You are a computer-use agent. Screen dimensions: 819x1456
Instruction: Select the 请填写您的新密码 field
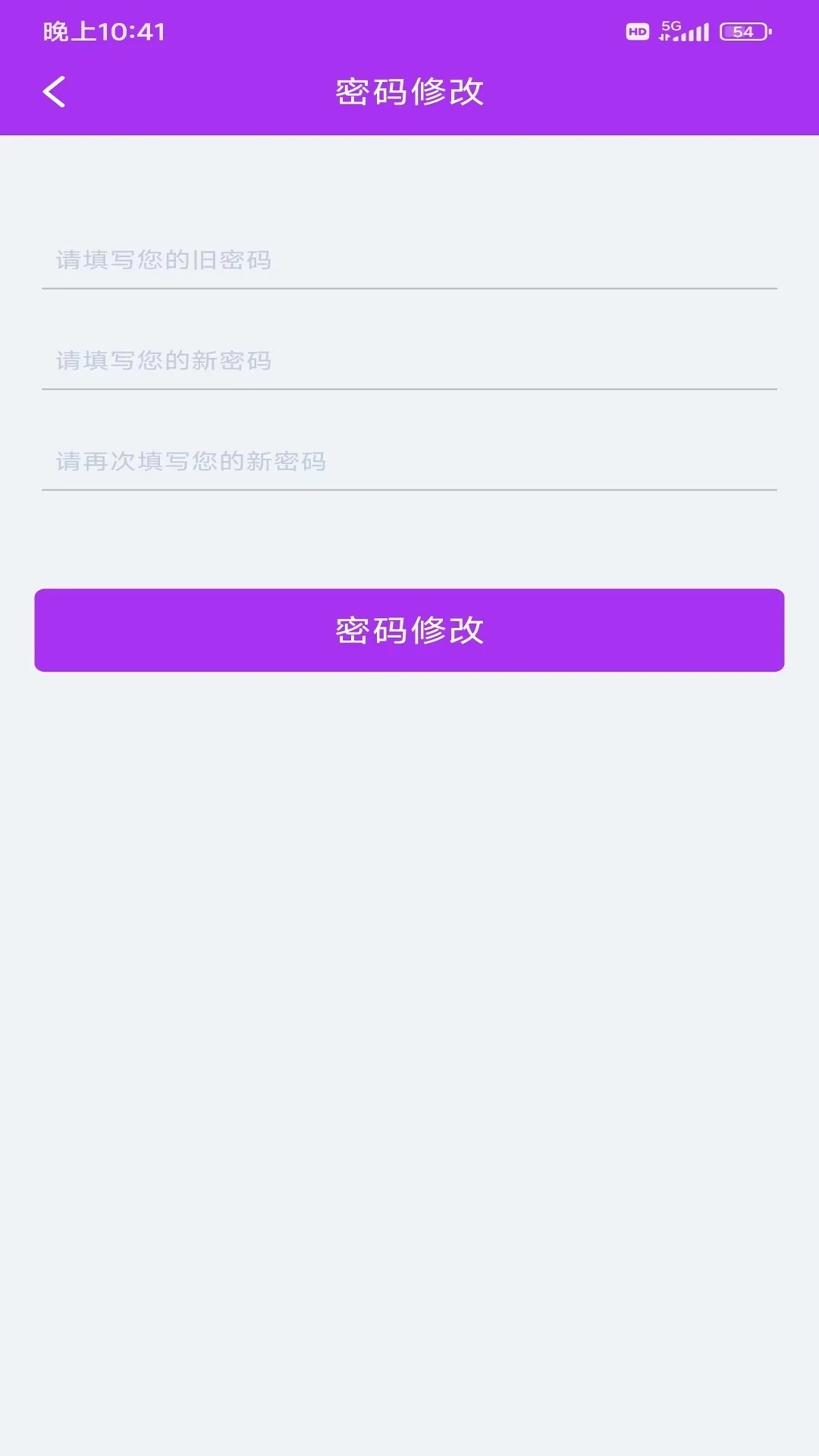(409, 361)
